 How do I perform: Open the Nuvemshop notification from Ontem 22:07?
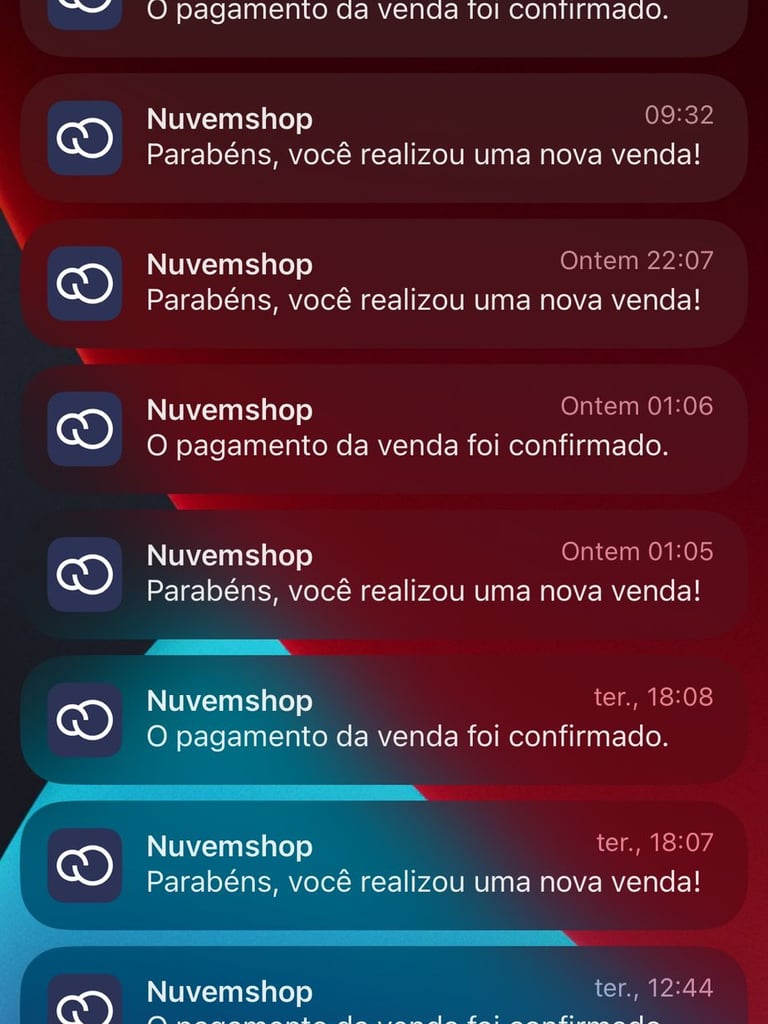click(x=384, y=283)
